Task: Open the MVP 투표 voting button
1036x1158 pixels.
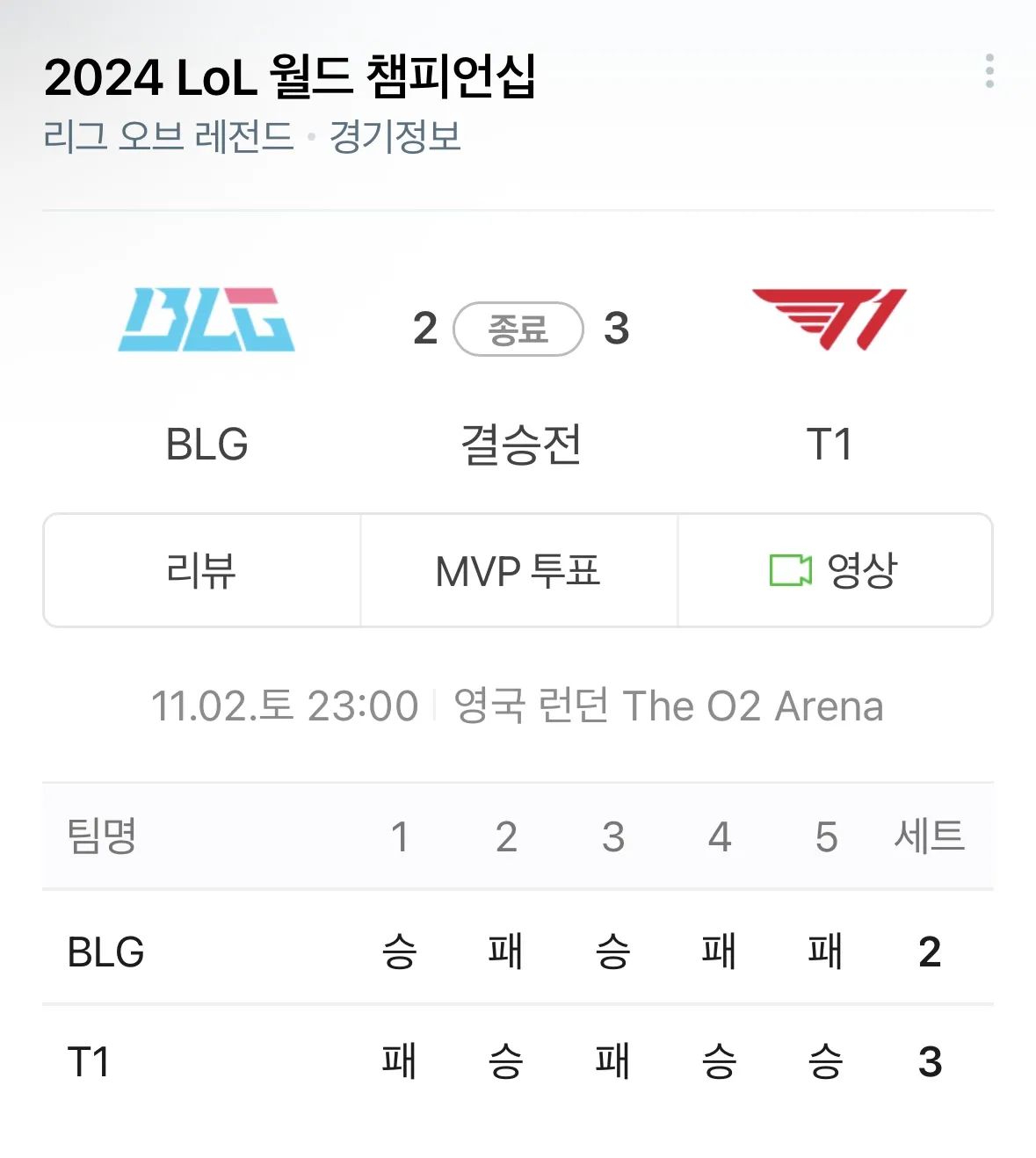Action: coord(518,571)
